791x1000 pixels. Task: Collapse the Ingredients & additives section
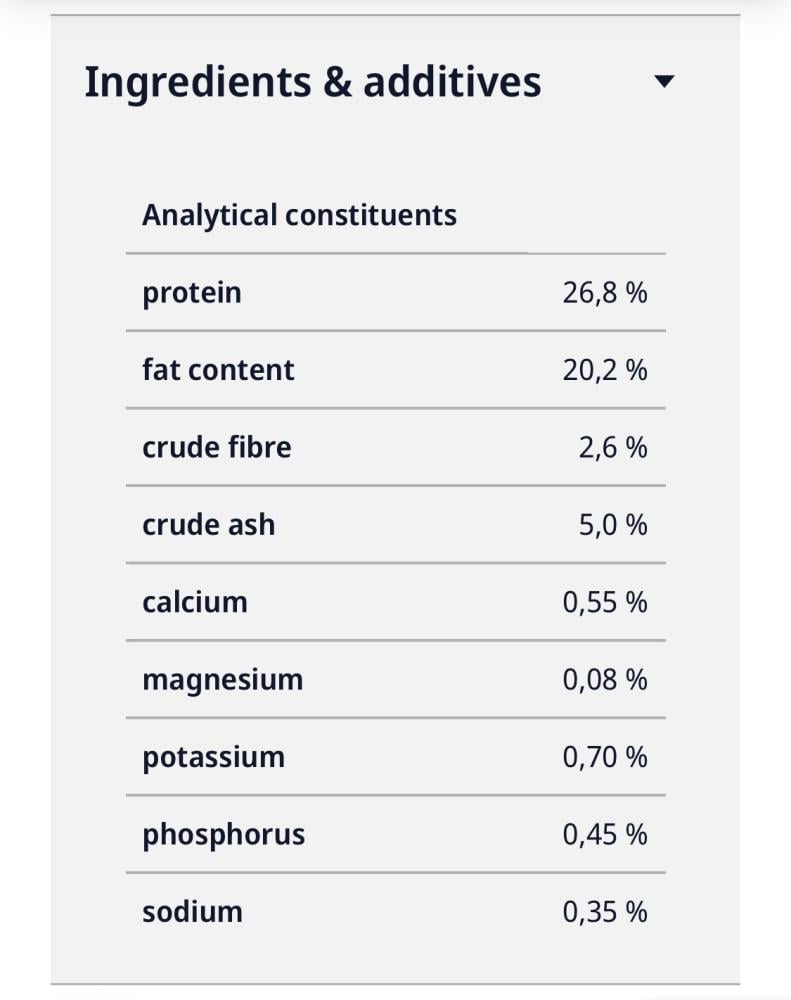click(x=664, y=82)
